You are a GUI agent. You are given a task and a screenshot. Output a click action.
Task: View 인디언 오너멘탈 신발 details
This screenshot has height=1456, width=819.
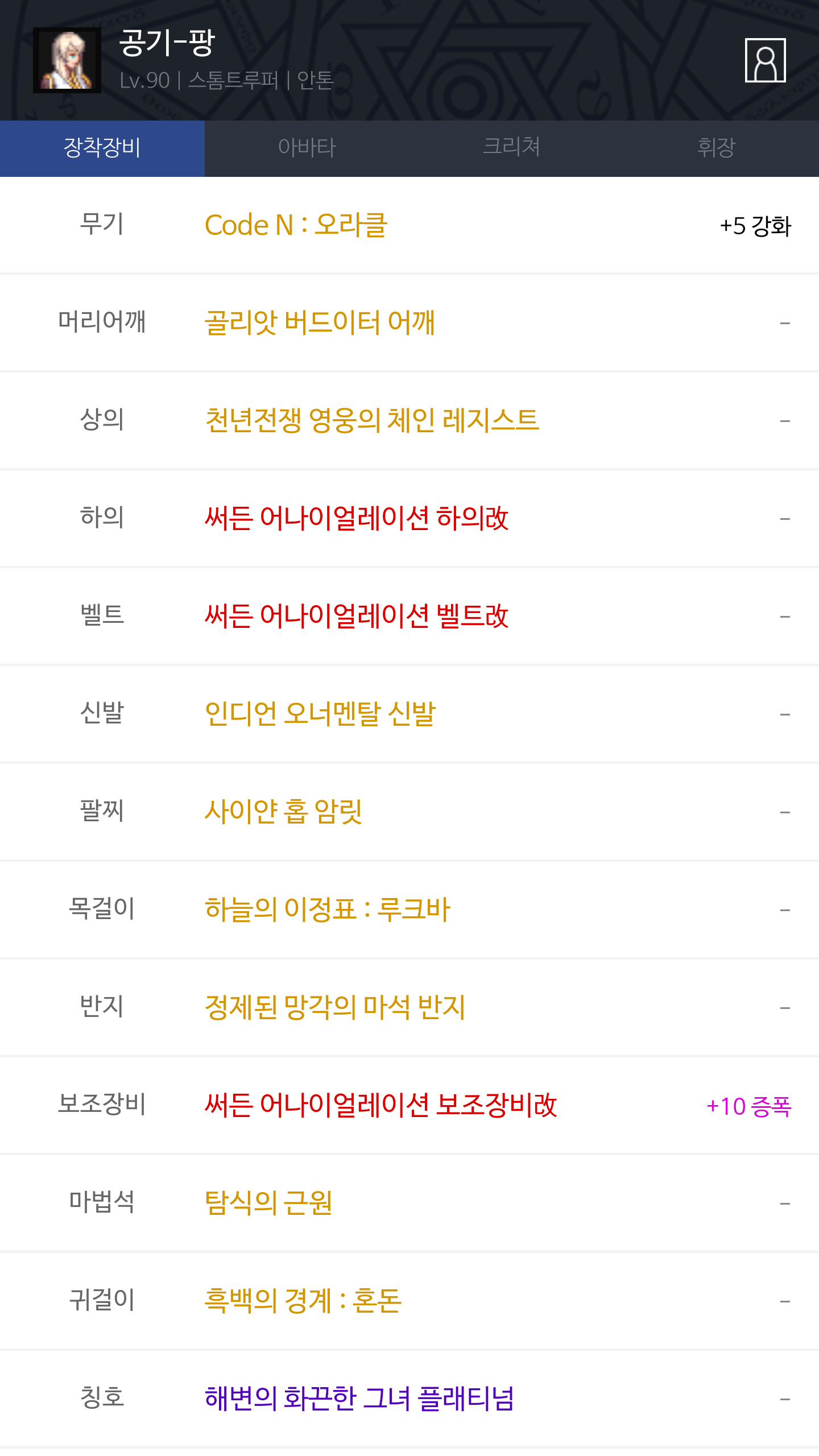[320, 714]
